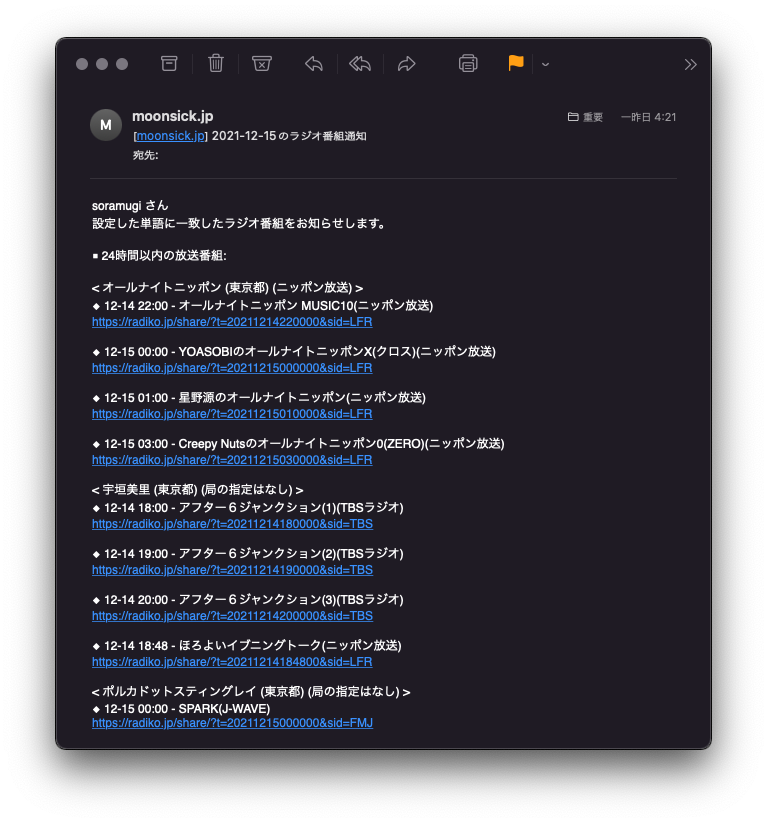Flag the message with the orange flag
The width and height of the screenshot is (767, 823).
coord(516,63)
